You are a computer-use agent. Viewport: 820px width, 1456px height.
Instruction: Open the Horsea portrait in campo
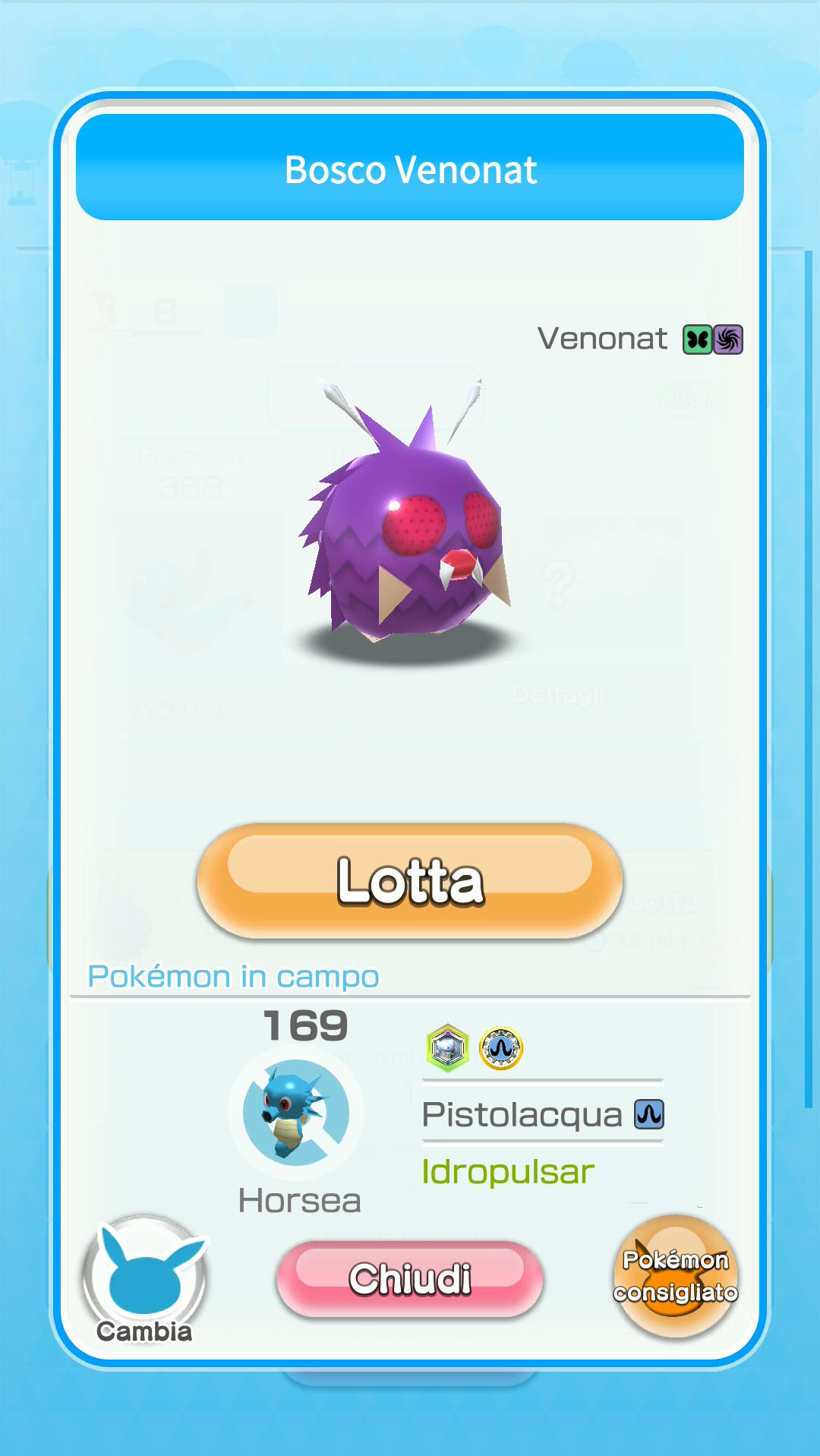(296, 1113)
